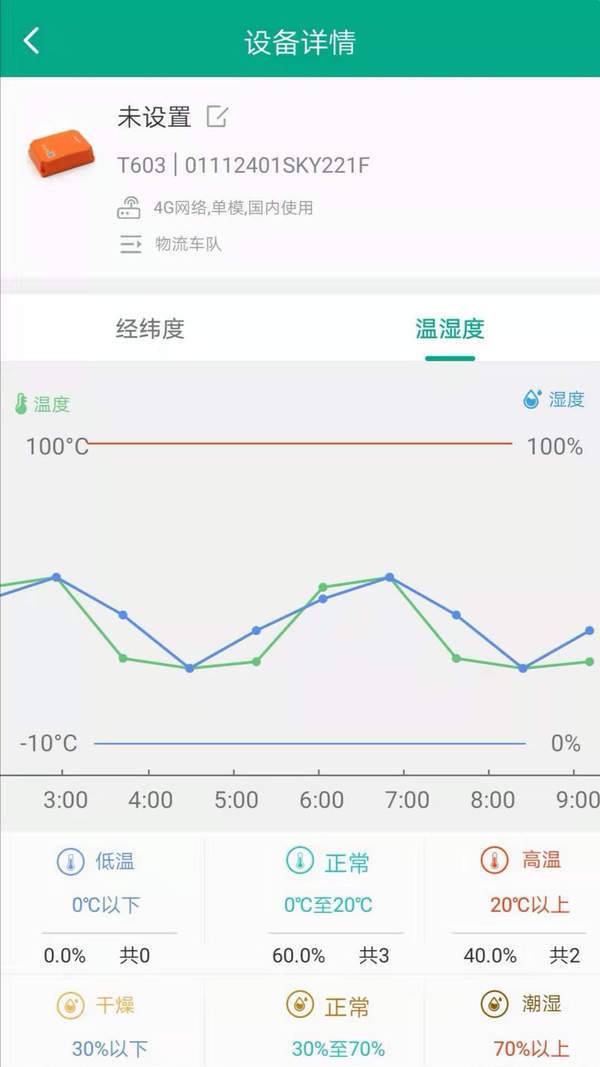Go back from the 设备详情 page
This screenshot has height=1067, width=600.
(31, 41)
